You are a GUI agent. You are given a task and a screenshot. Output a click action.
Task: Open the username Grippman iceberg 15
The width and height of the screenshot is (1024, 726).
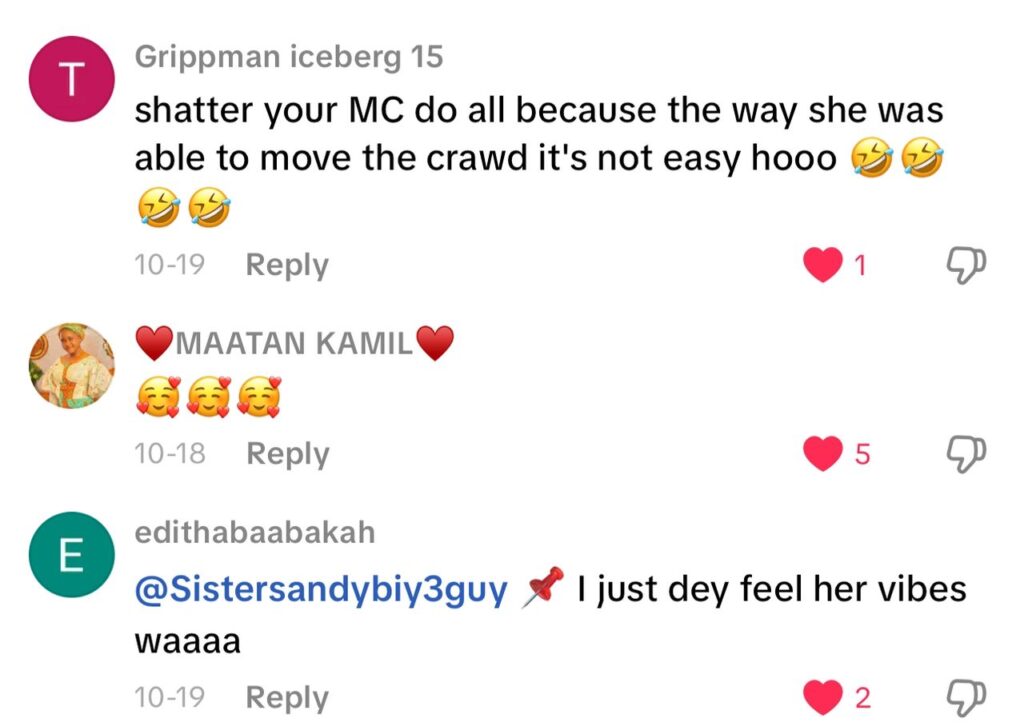tap(288, 57)
